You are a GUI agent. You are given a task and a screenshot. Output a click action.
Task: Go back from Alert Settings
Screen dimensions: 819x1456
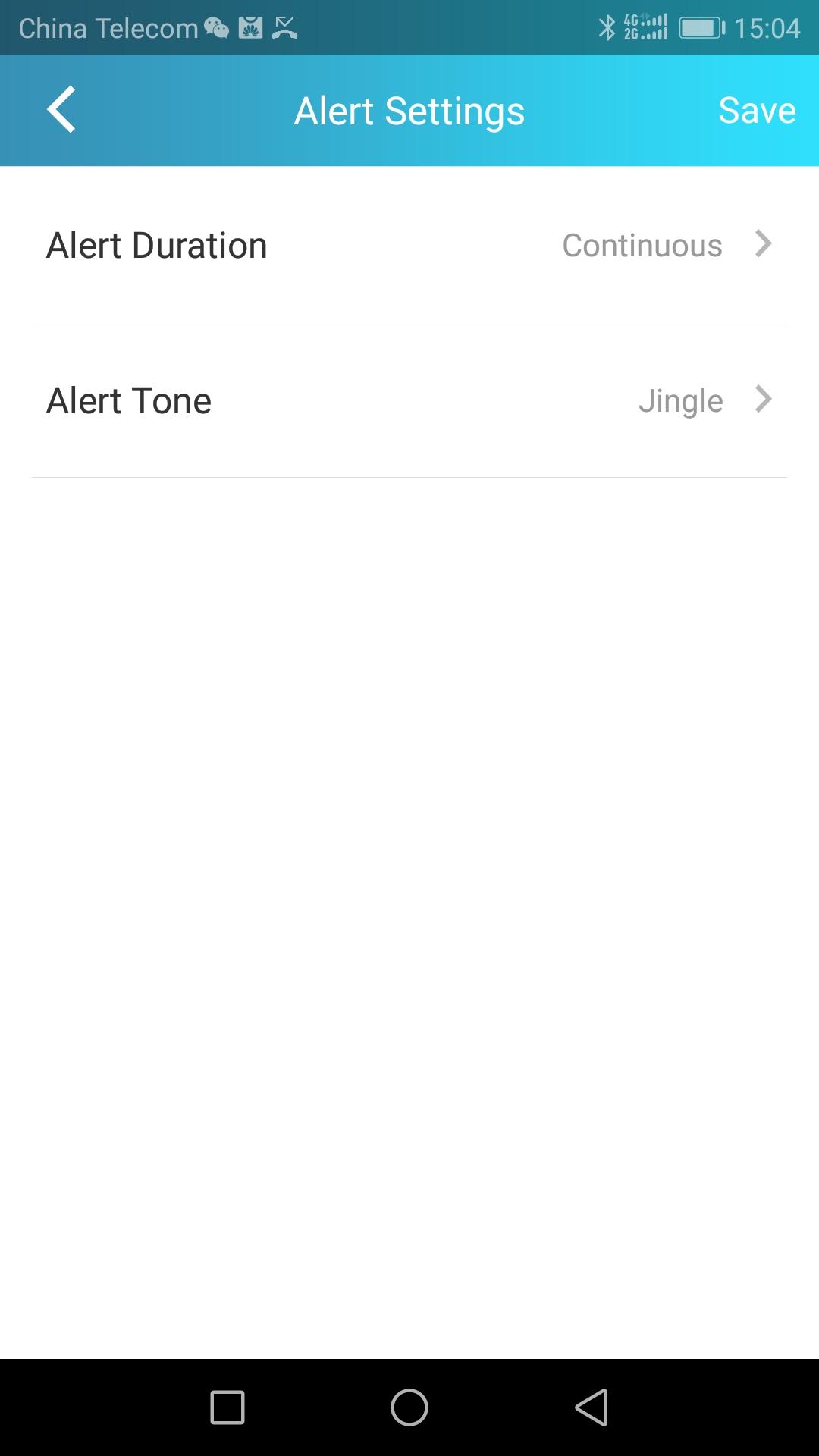point(61,110)
